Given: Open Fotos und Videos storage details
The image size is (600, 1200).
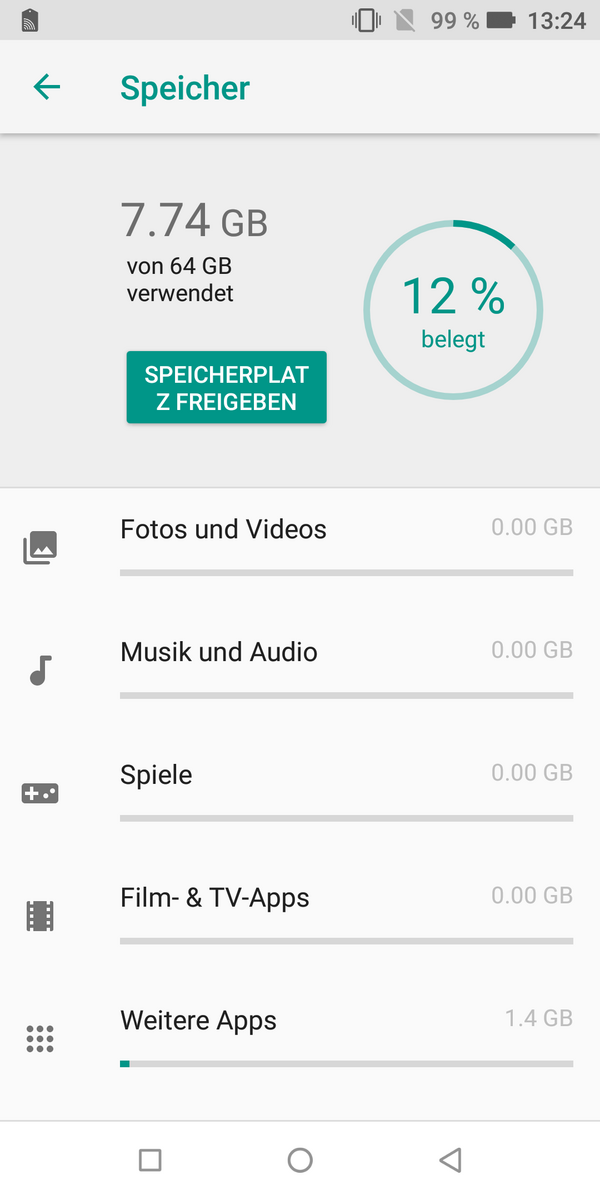Looking at the screenshot, I should pos(300,545).
